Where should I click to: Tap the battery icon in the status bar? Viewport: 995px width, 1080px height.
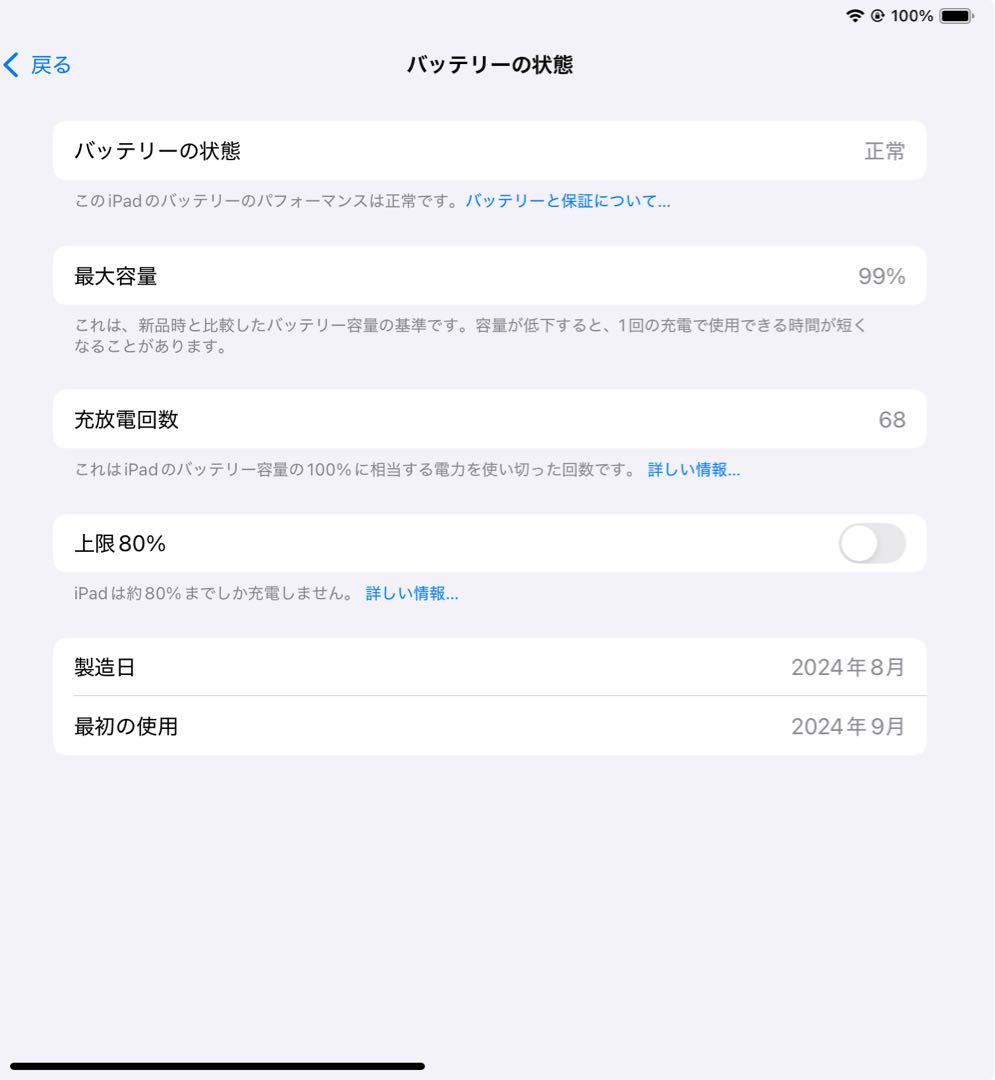(958, 16)
